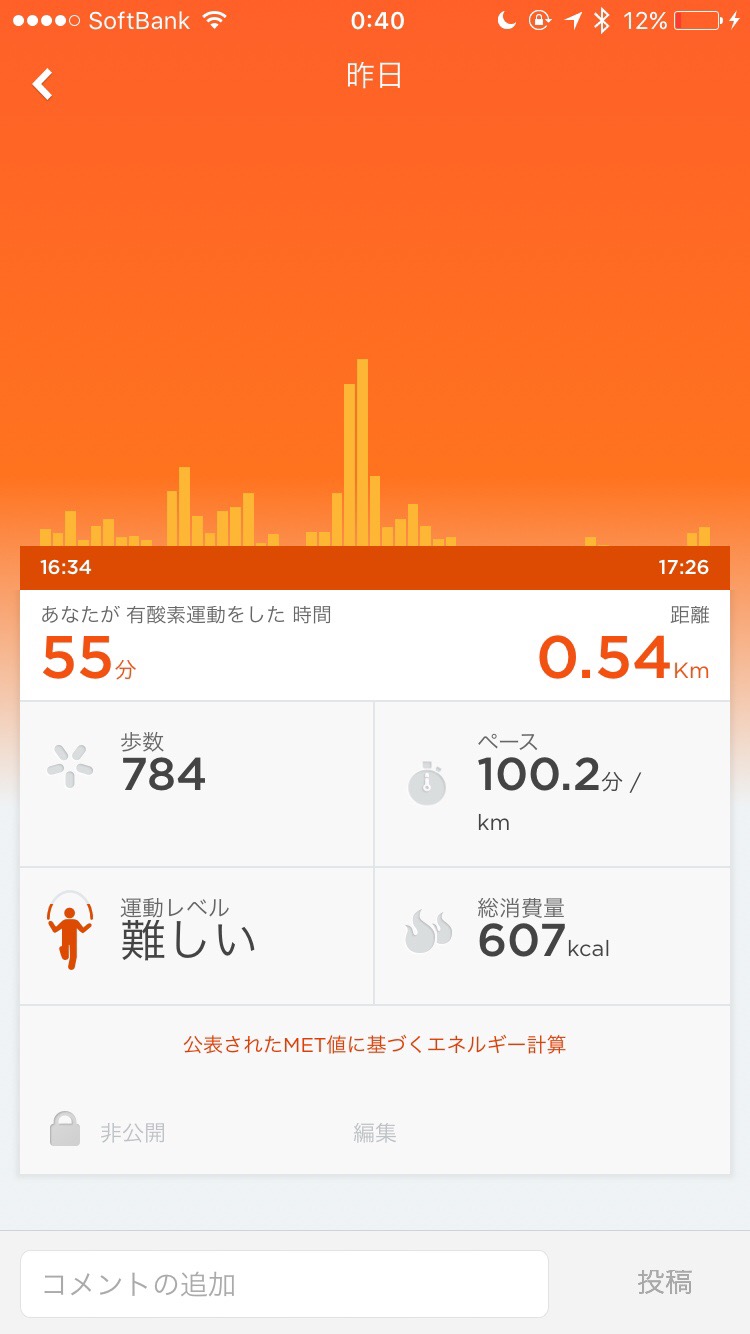750x1334 pixels.
Task: Open the MET-based energy calculation link
Action: click(x=374, y=1045)
